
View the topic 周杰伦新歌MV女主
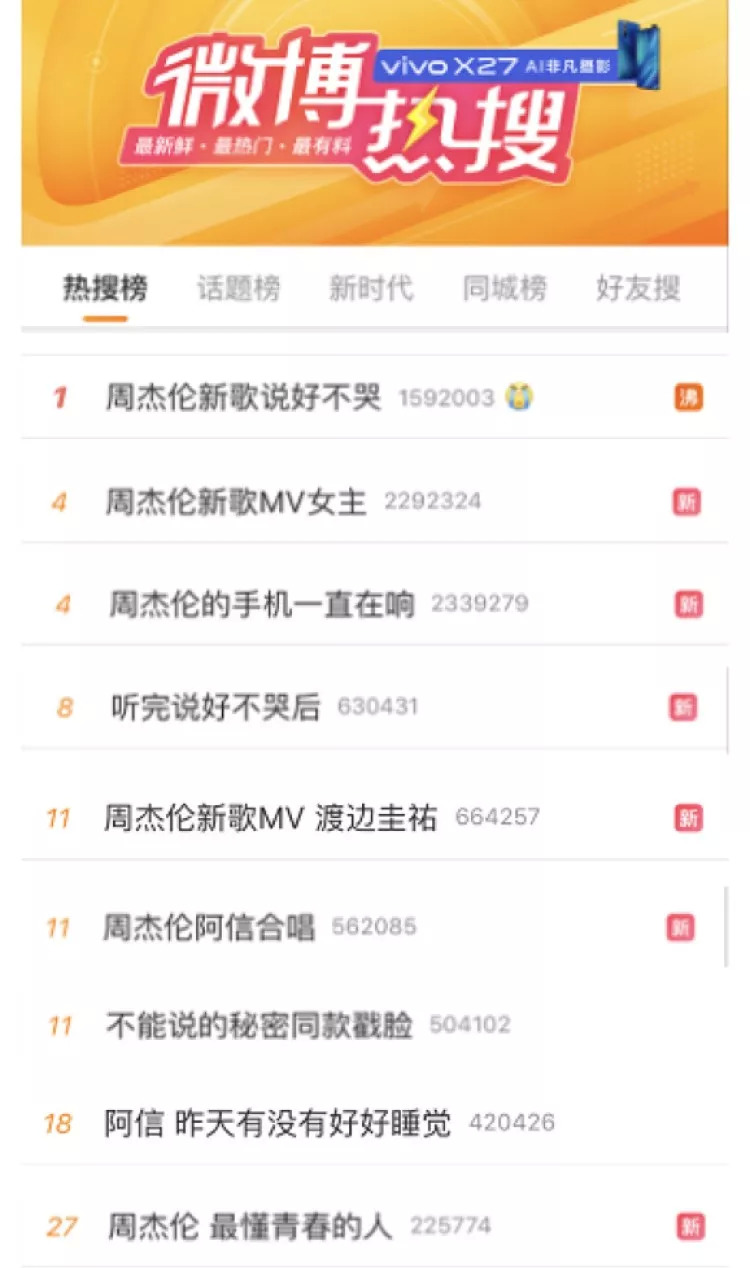(236, 501)
